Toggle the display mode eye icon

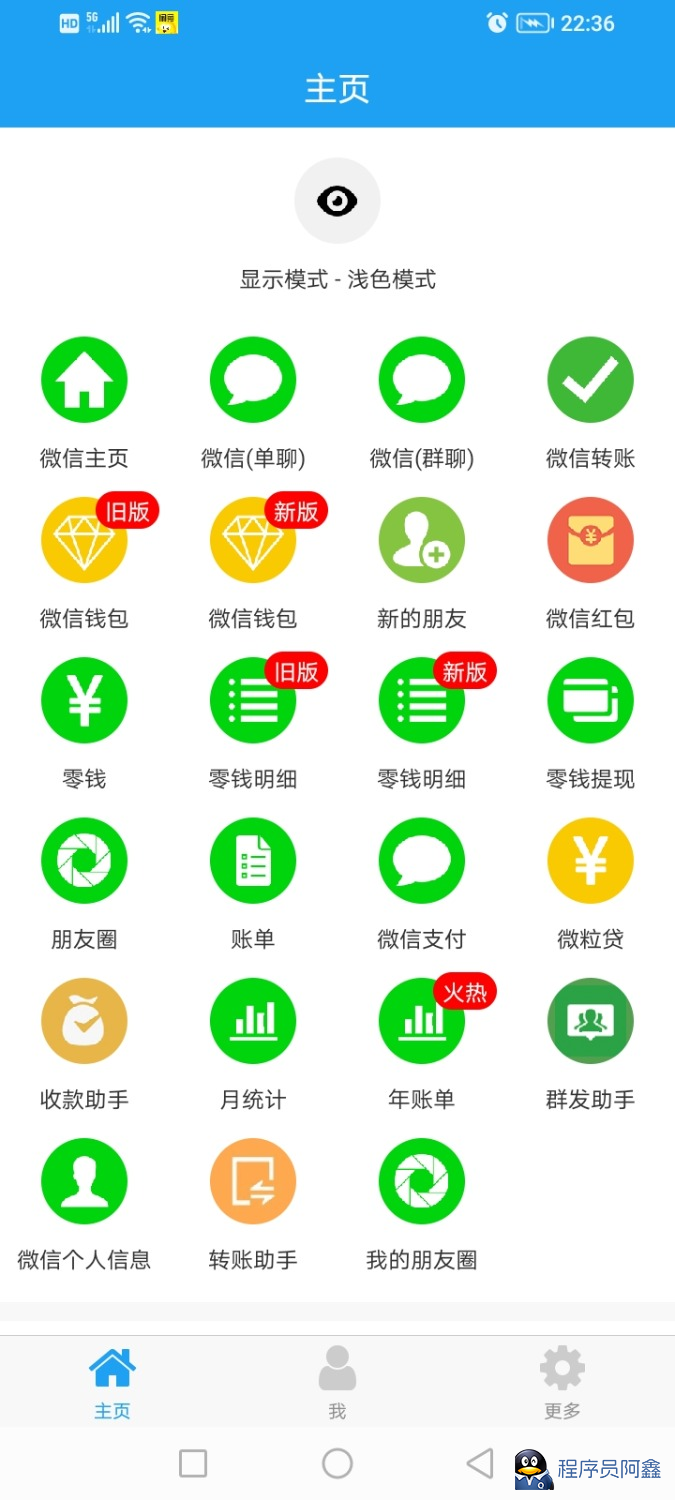click(337, 201)
